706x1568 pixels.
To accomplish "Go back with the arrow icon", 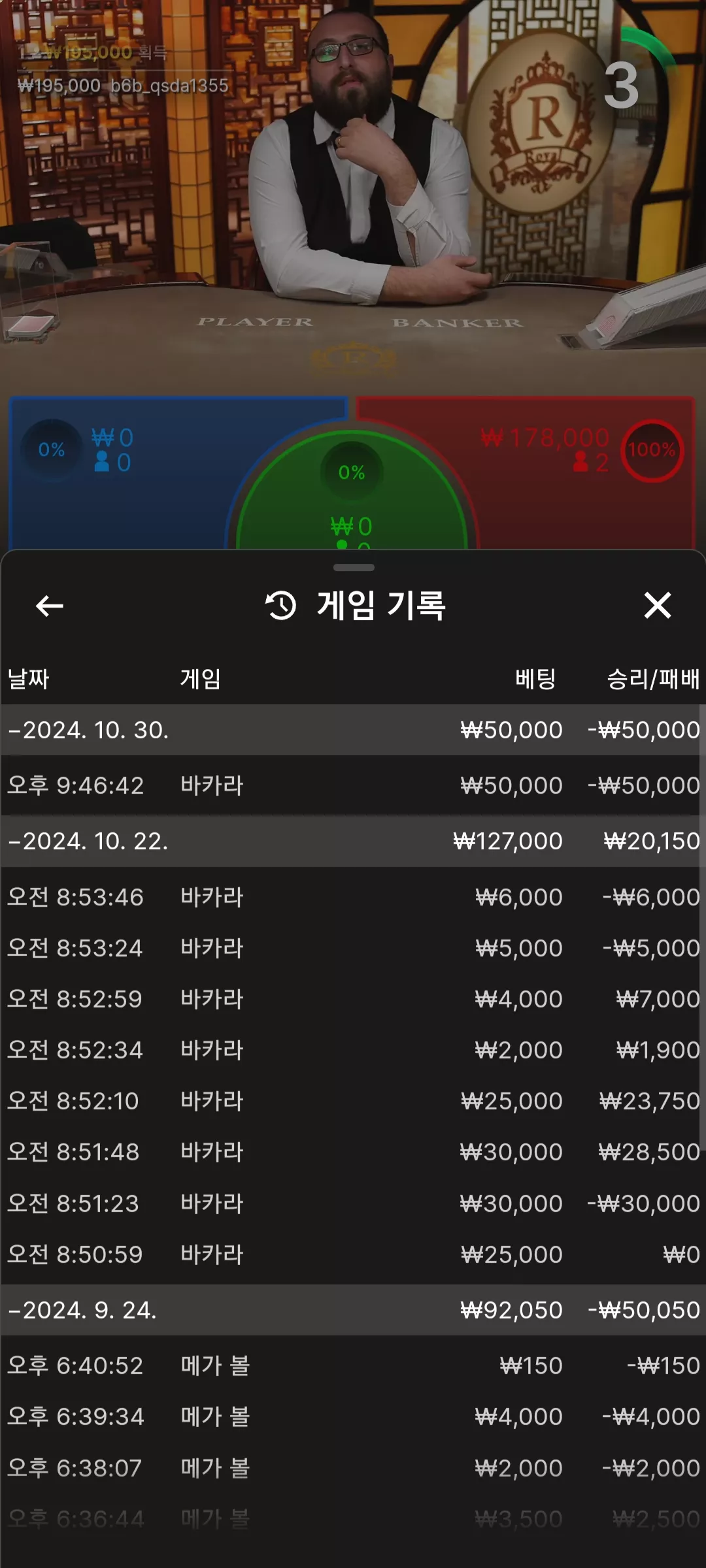I will click(50, 606).
